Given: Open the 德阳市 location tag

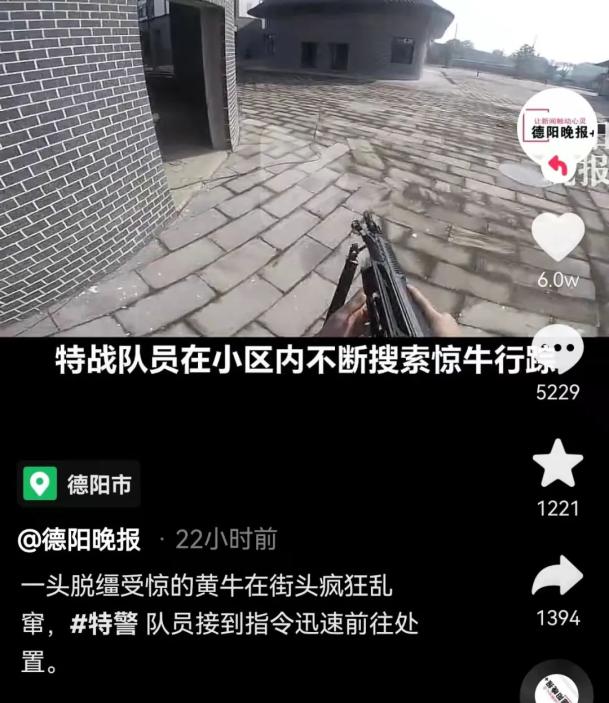Looking at the screenshot, I should click(x=79, y=485).
